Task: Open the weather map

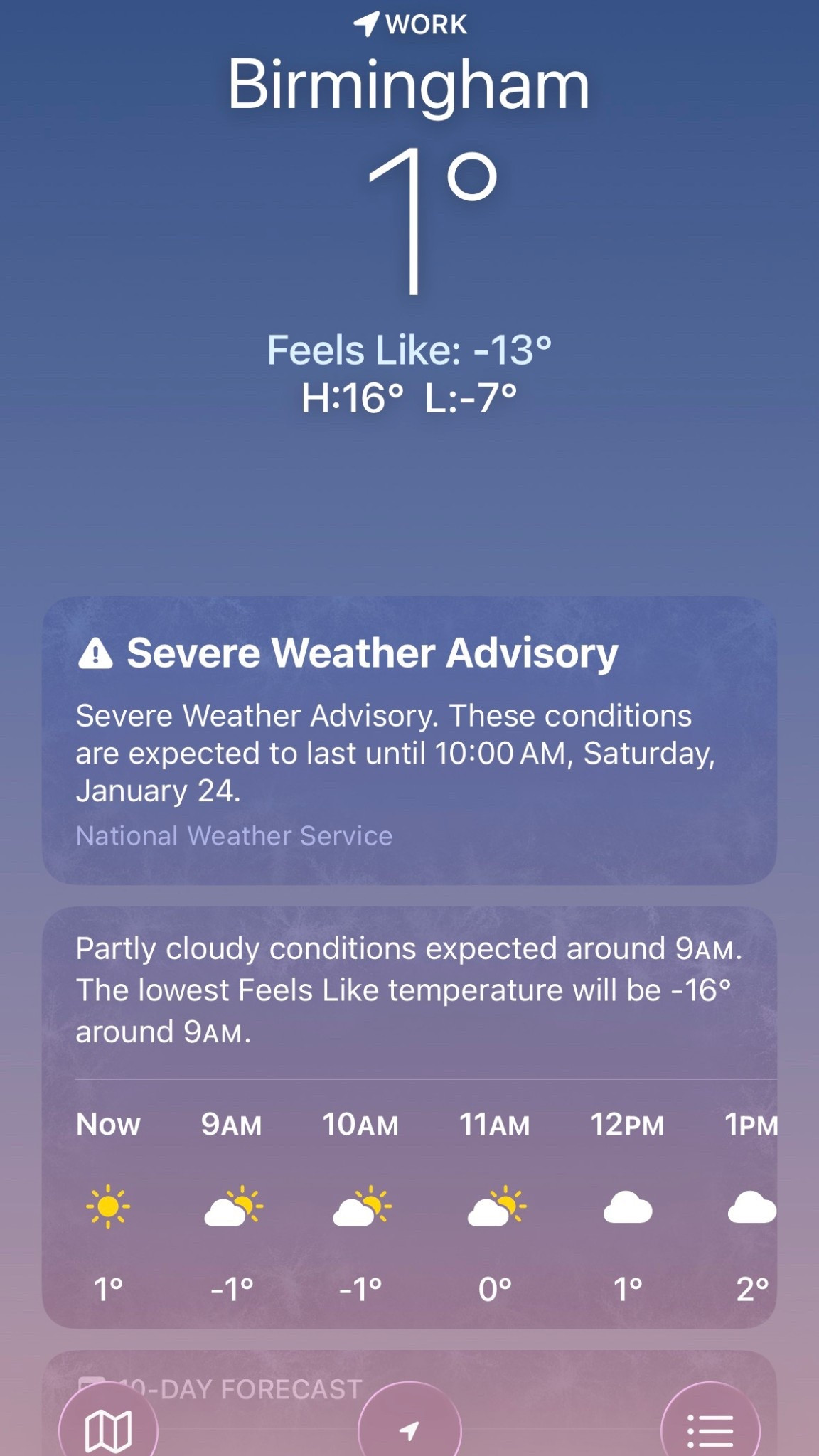Action: pyautogui.click(x=108, y=1429)
